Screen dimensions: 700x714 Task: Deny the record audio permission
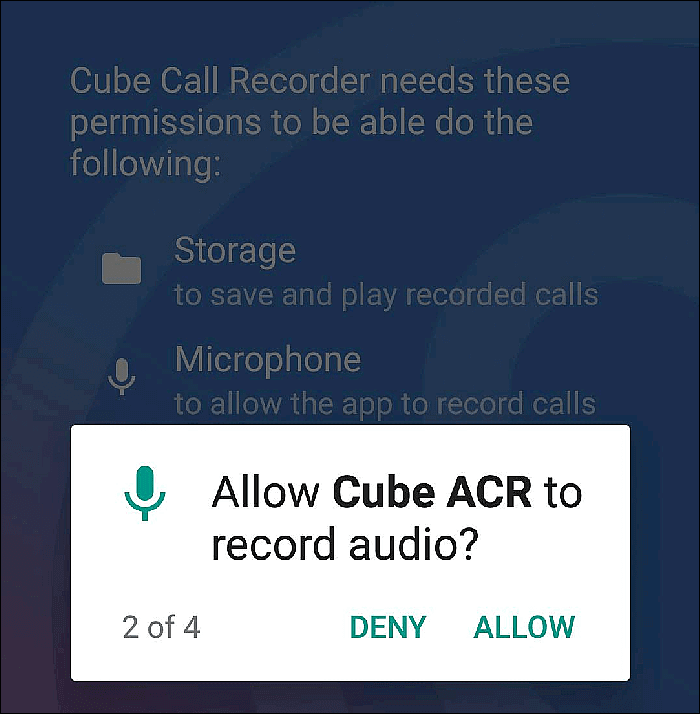[x=388, y=627]
